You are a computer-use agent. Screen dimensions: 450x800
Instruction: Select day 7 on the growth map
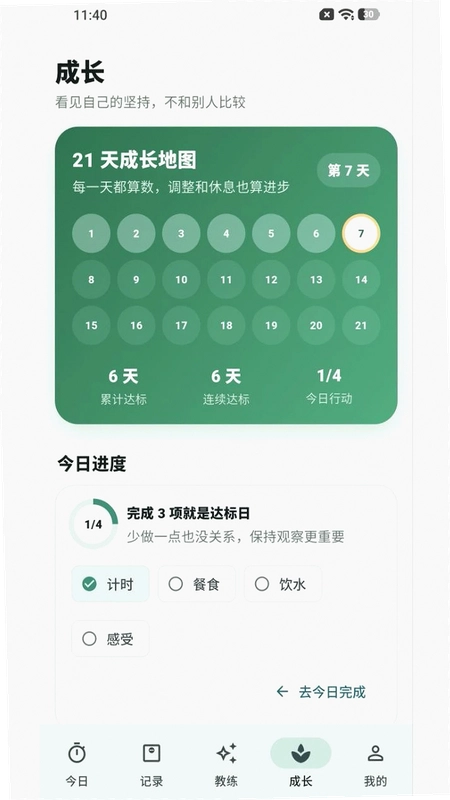pos(361,234)
